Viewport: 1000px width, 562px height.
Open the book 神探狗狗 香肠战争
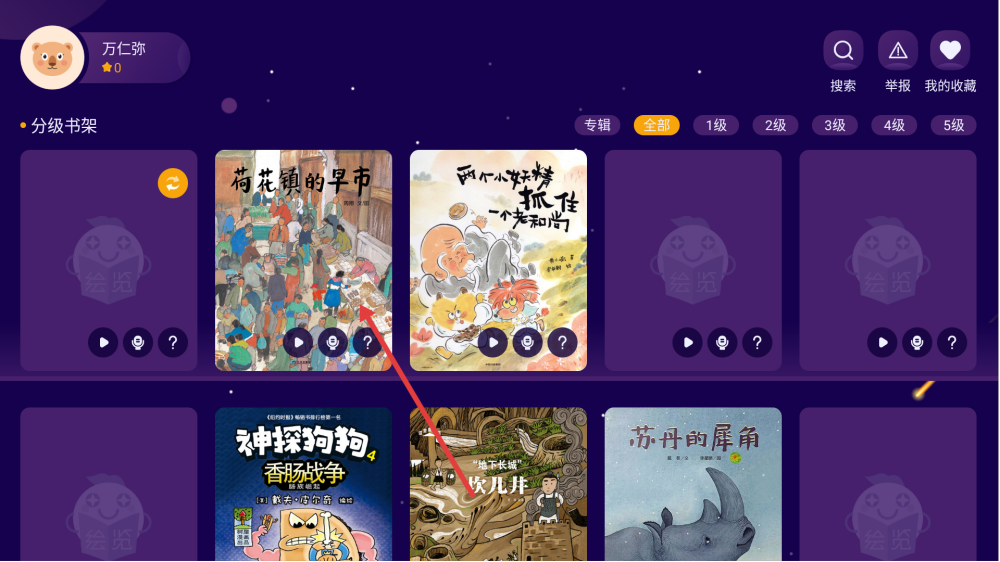[x=303, y=485]
